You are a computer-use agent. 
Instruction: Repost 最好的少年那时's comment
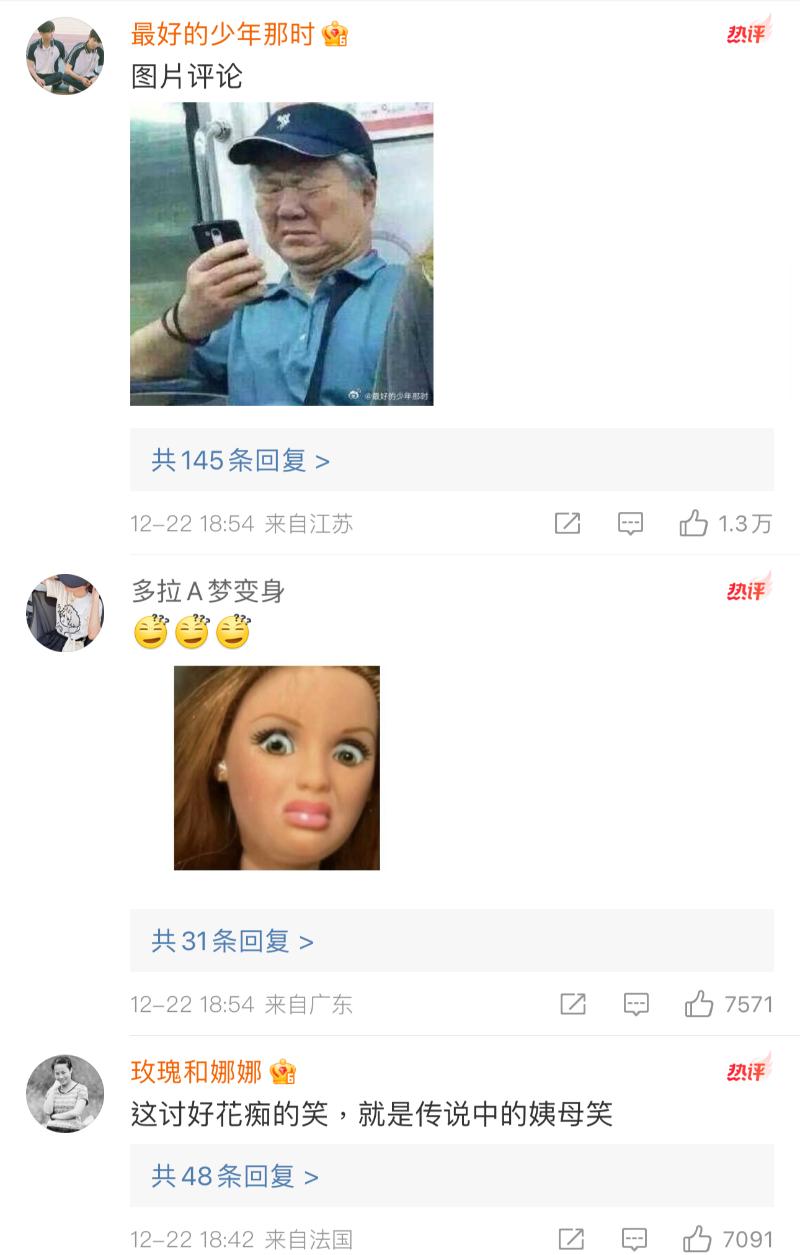coord(567,523)
